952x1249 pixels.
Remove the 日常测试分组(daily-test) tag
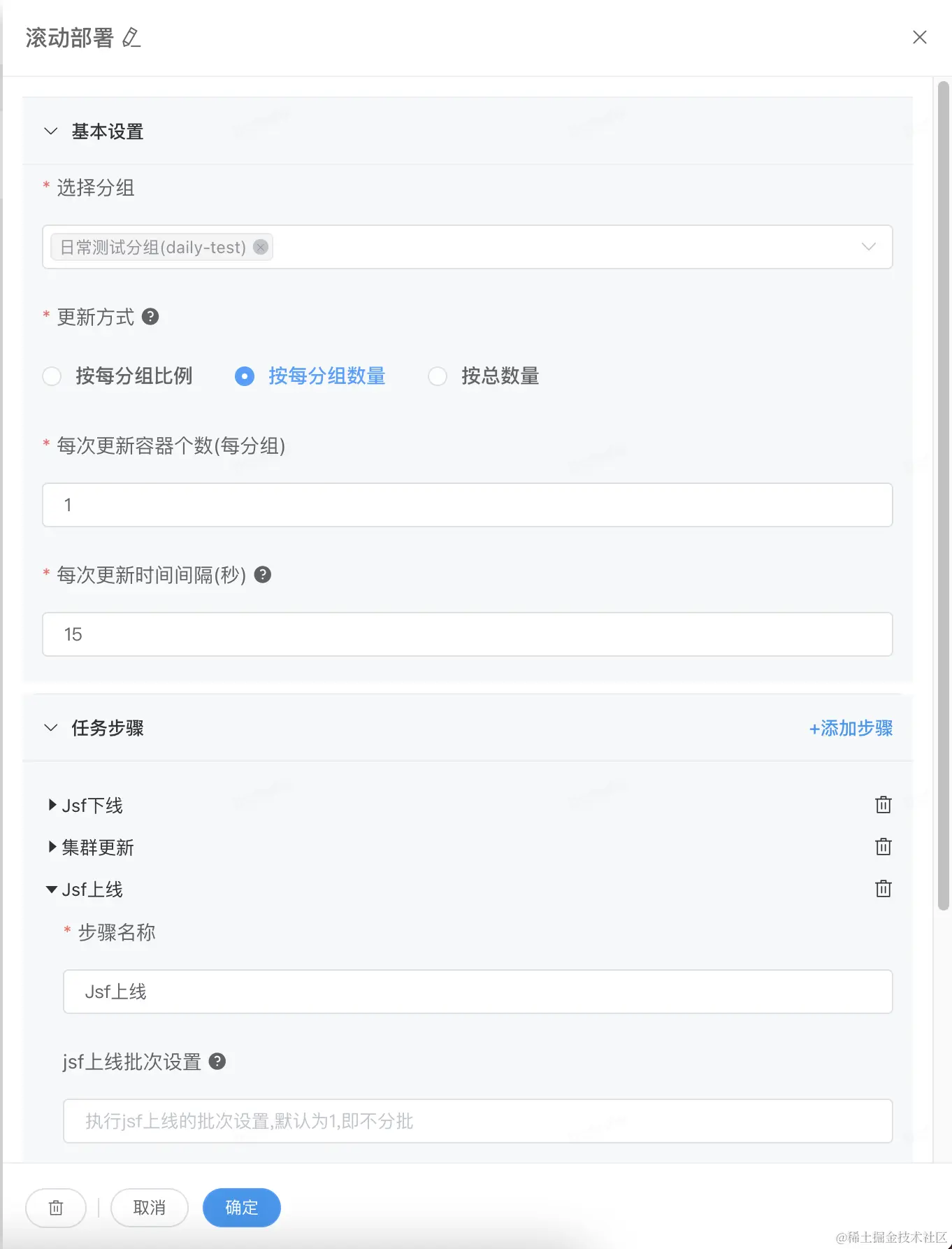[x=261, y=247]
